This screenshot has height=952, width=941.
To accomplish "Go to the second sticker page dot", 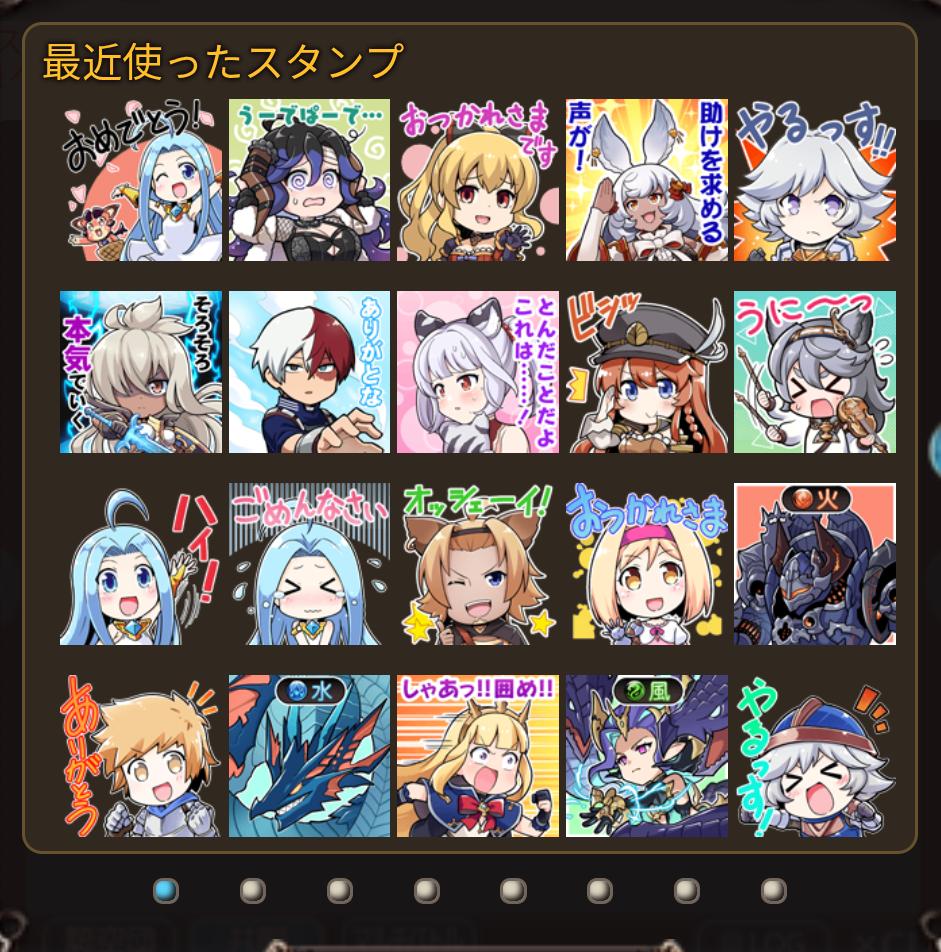I will click(253, 890).
